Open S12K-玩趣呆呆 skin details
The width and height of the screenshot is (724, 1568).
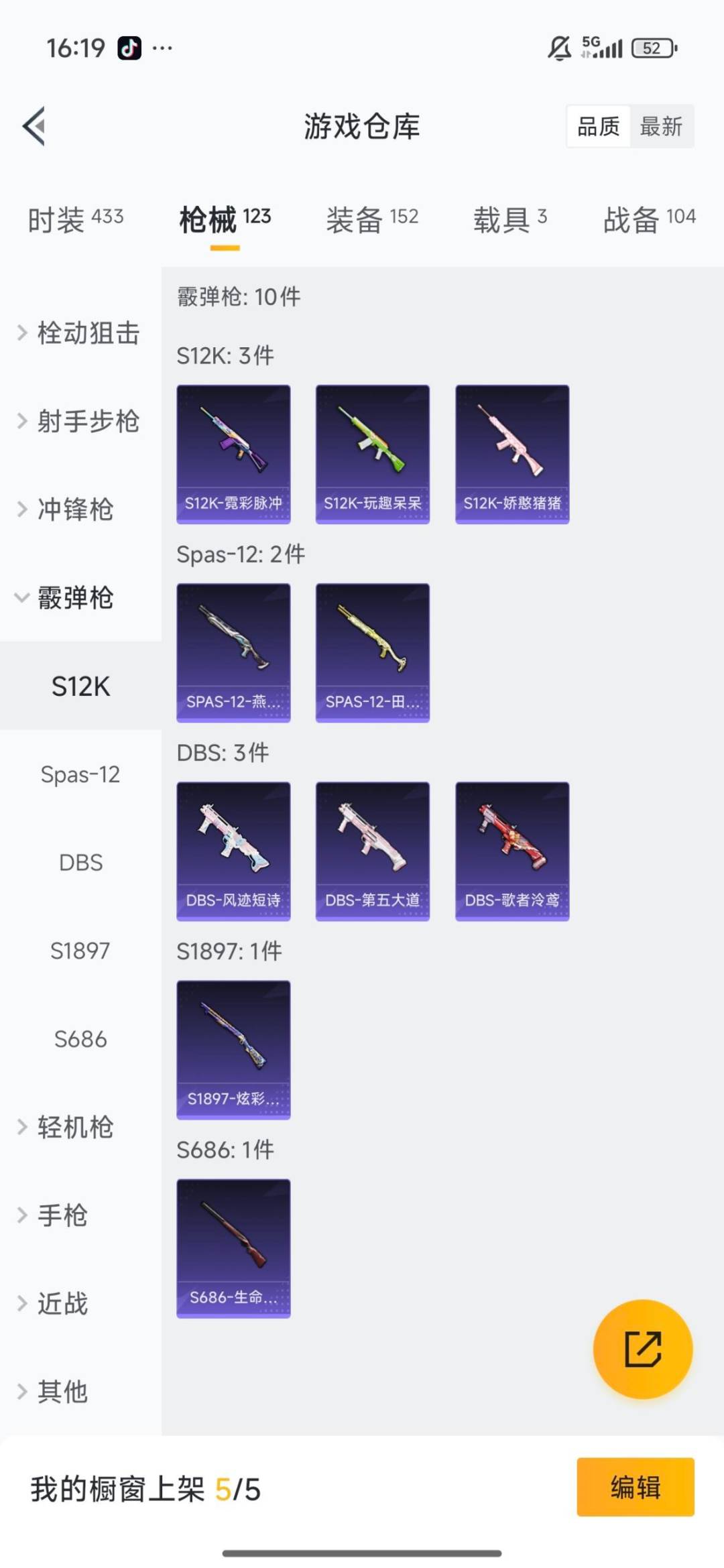372,453
